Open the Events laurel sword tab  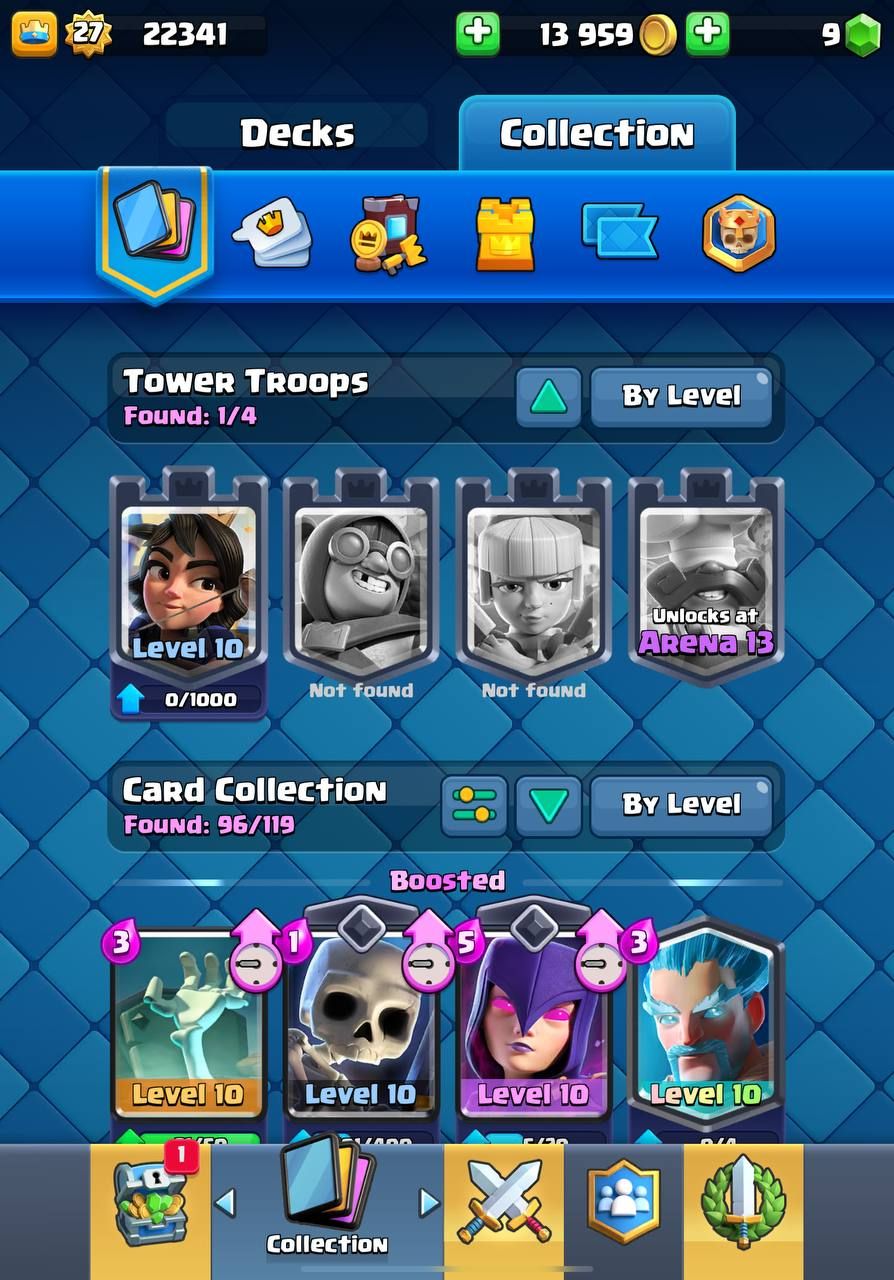(x=743, y=1203)
